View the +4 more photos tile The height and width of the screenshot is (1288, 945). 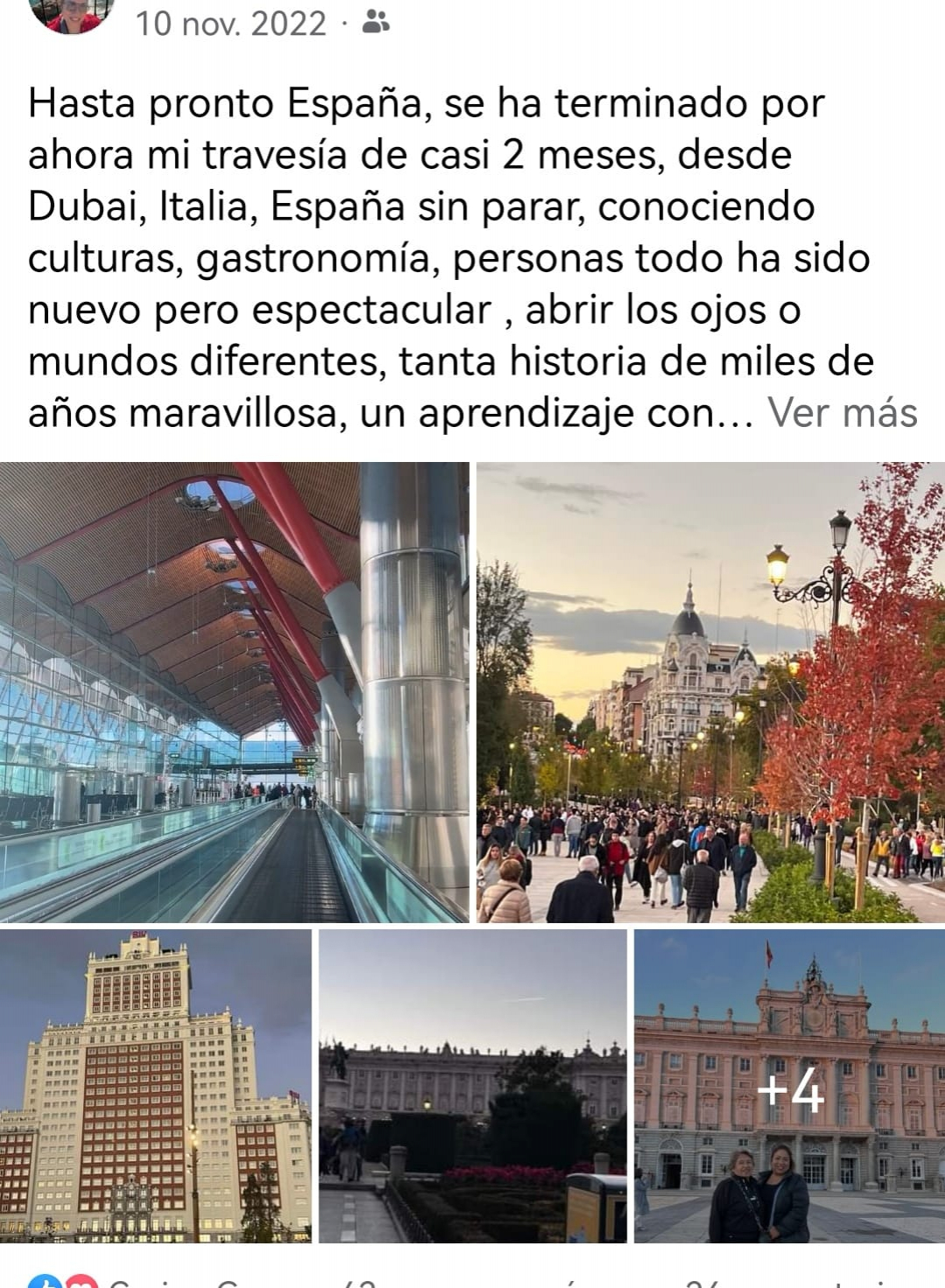(x=789, y=1085)
